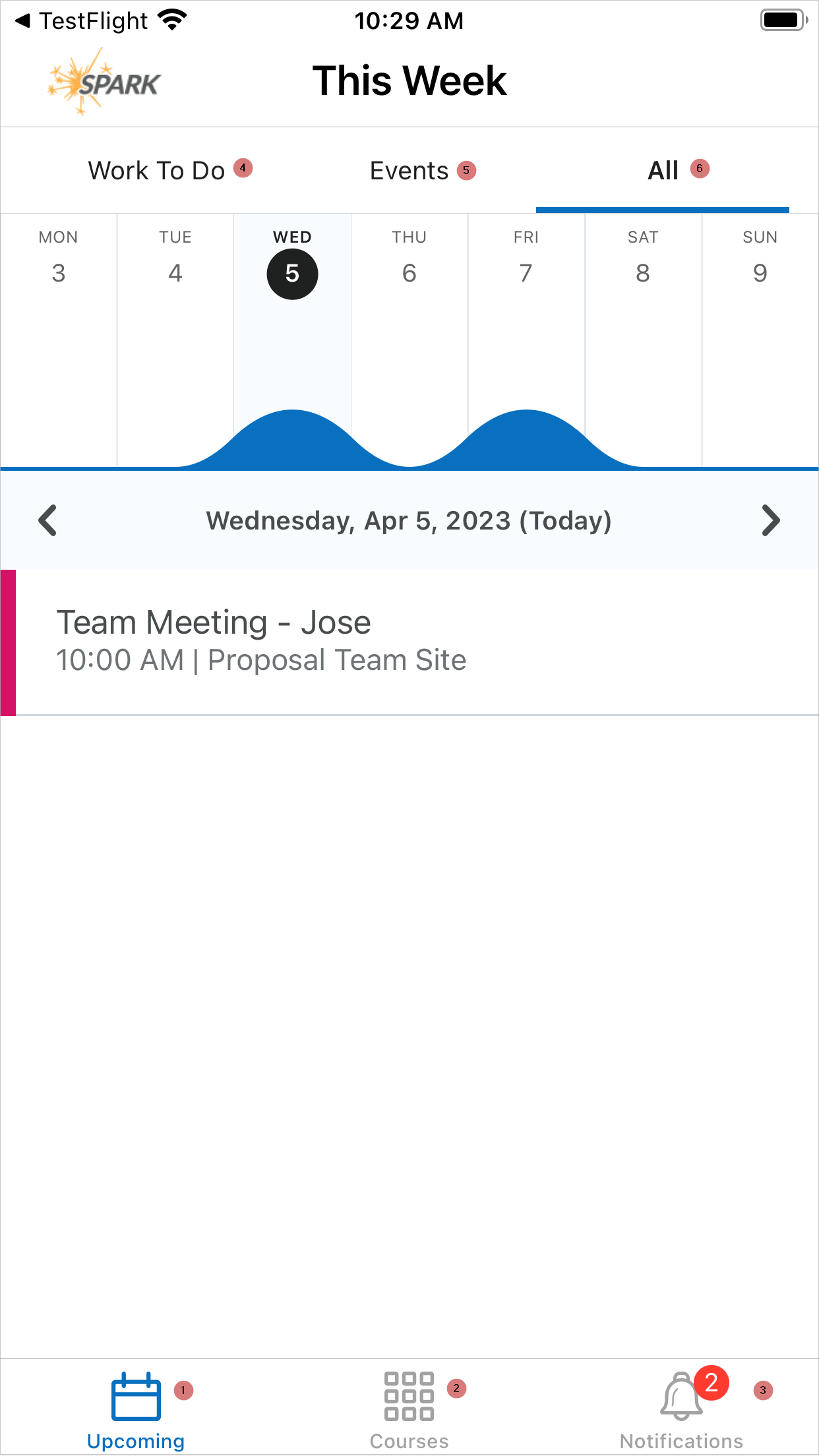819x1456 pixels.
Task: Open Team Meeting - Jose event
Action: tap(409, 642)
